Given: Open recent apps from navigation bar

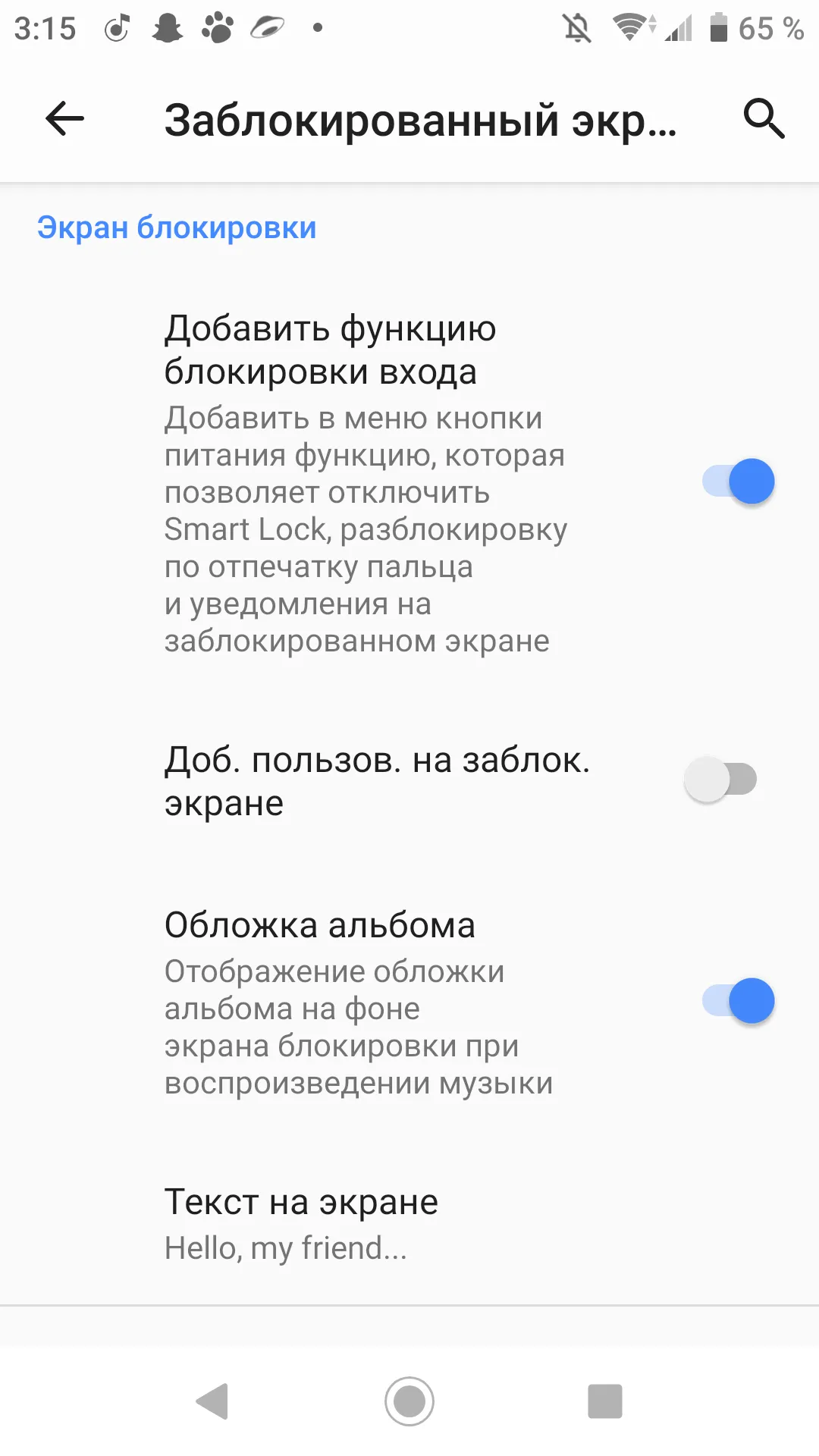Looking at the screenshot, I should click(x=605, y=1401).
